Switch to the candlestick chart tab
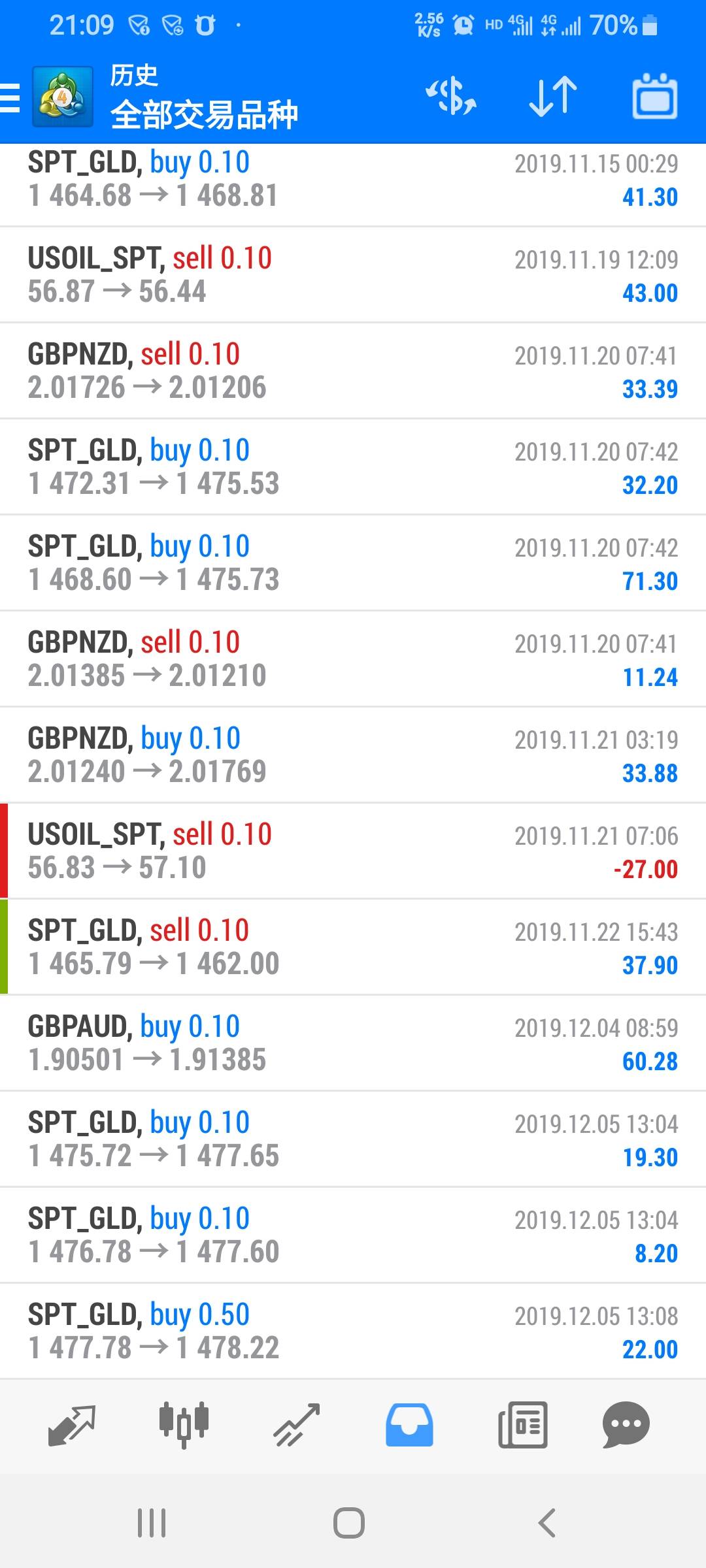 184,1423
